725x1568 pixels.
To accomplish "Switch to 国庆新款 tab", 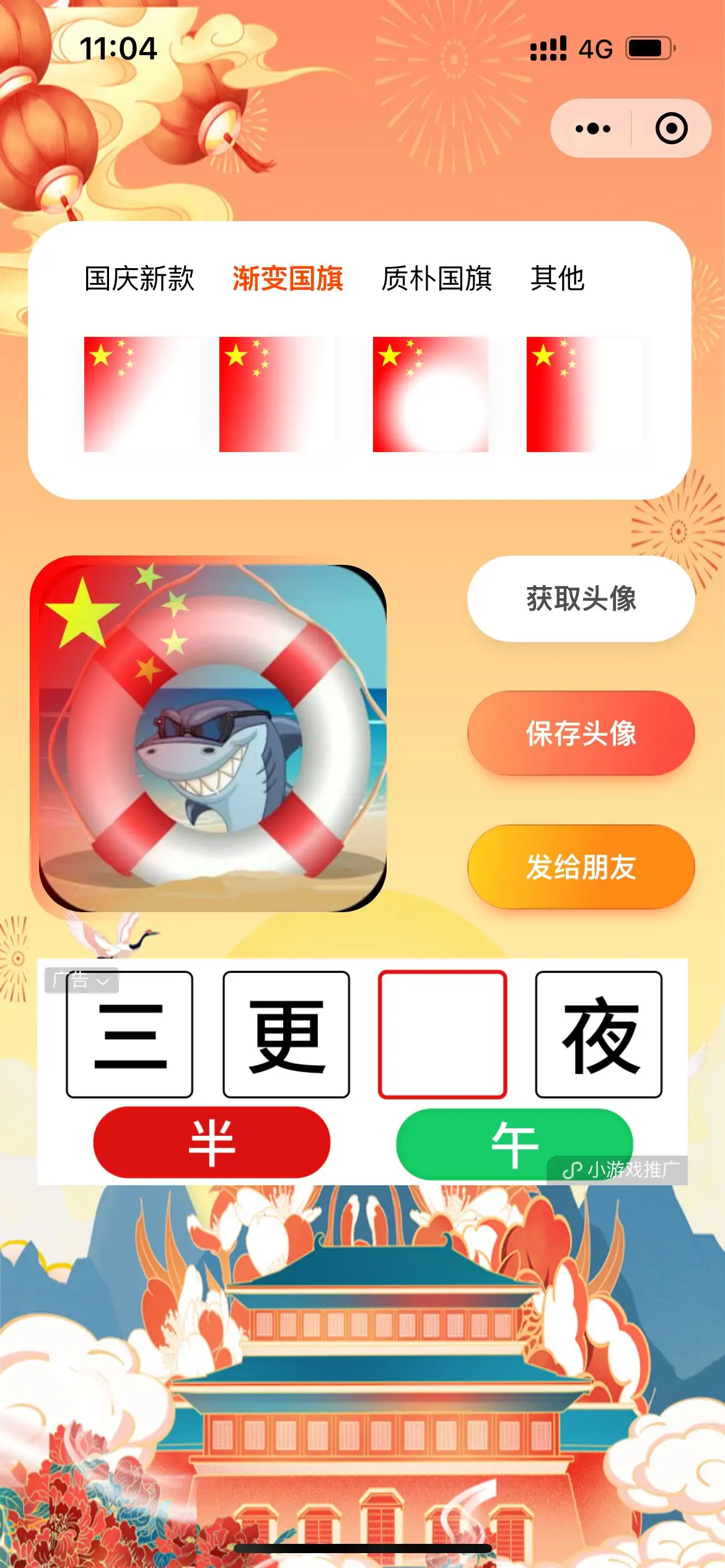I will point(139,279).
